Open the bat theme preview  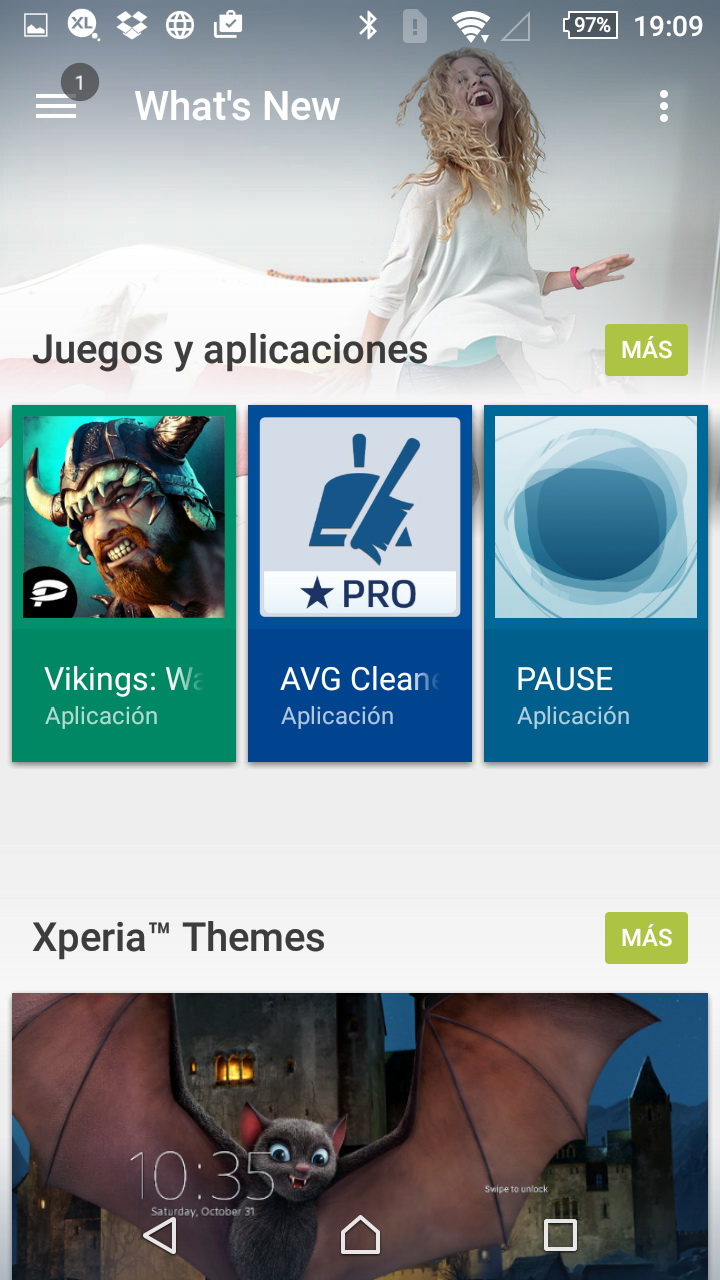click(360, 1100)
